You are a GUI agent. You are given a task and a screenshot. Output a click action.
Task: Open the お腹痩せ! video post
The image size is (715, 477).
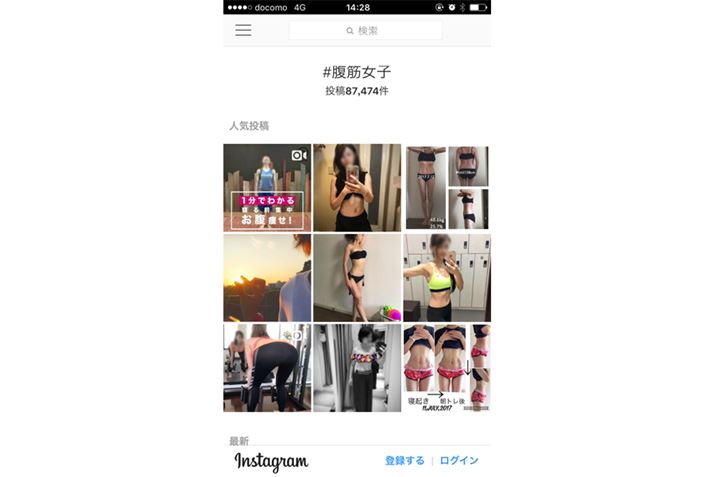click(x=267, y=188)
